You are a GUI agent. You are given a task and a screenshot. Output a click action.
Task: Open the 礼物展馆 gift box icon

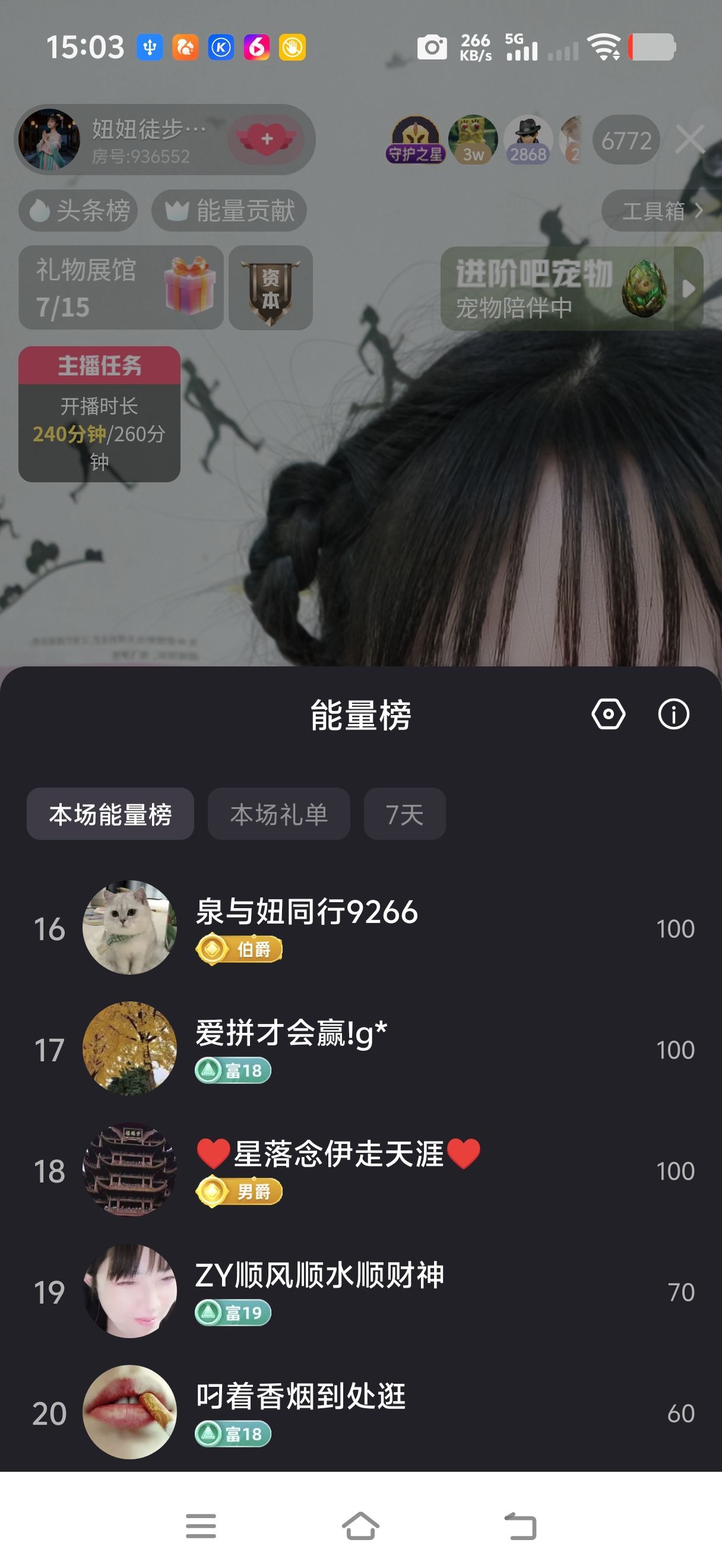[191, 288]
